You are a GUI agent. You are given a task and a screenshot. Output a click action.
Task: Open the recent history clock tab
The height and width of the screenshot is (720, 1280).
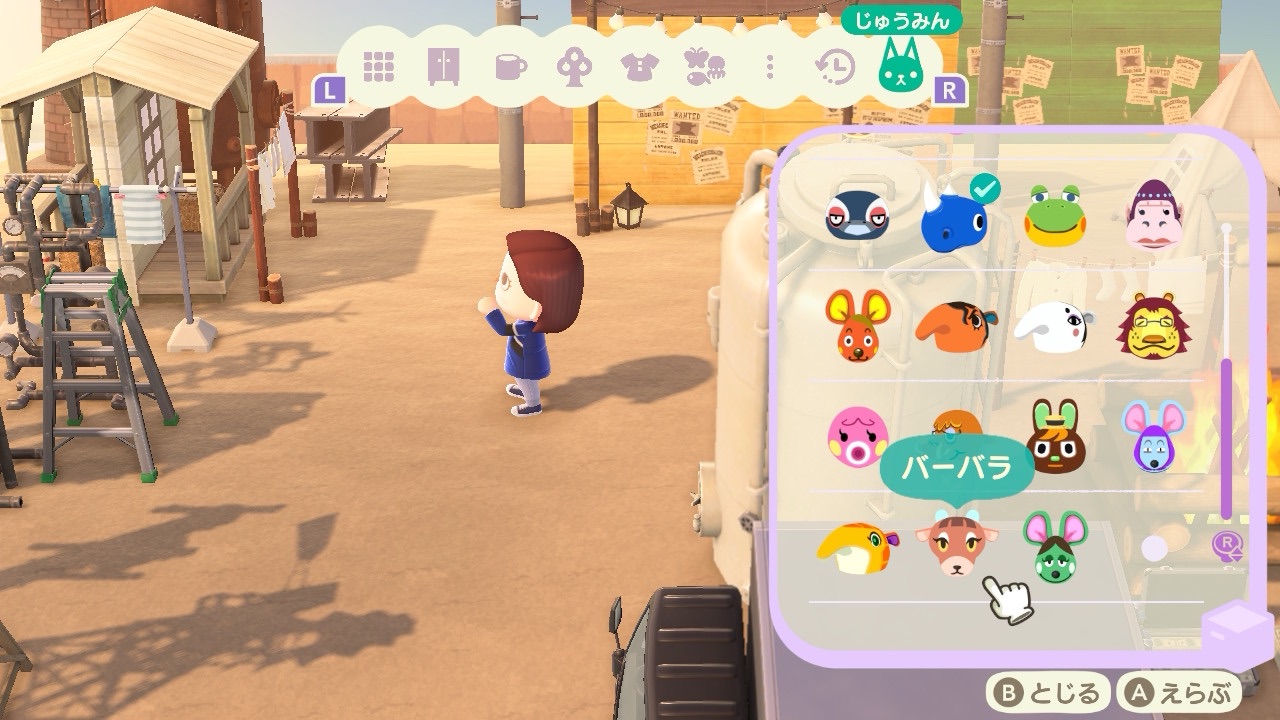click(x=835, y=68)
